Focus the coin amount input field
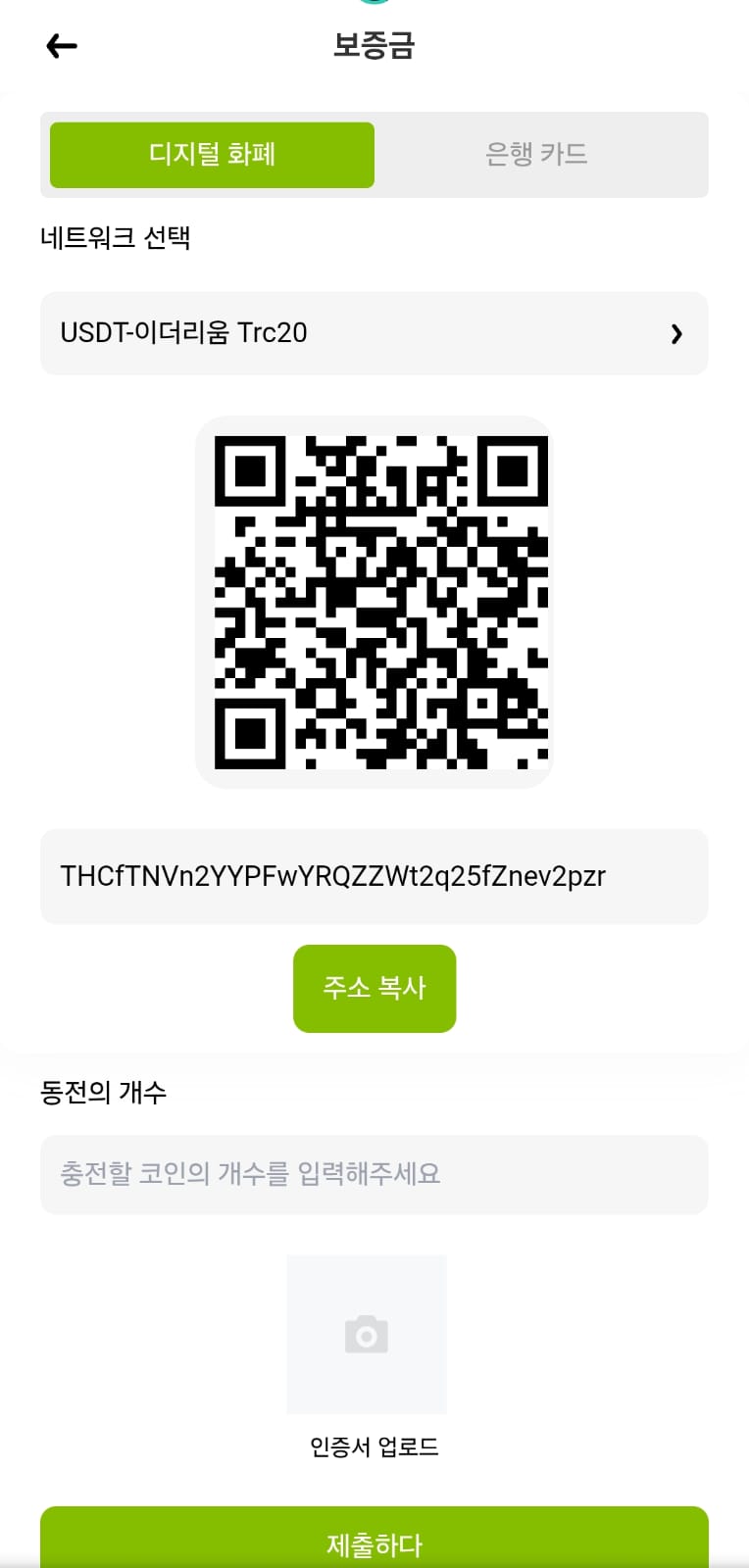Image resolution: width=749 pixels, height=1568 pixels. (374, 1174)
